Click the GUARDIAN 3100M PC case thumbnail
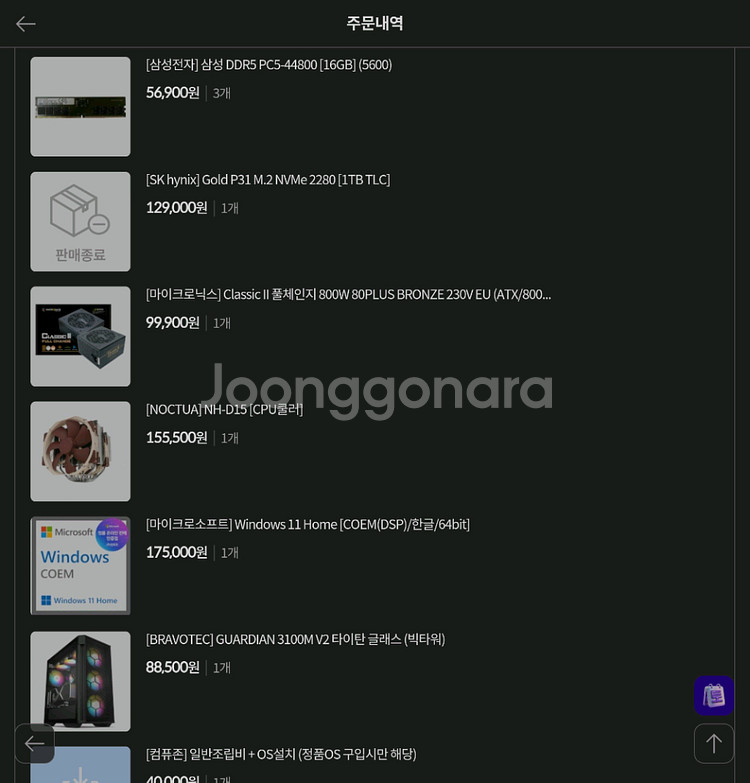This screenshot has width=750, height=783. [x=80, y=681]
